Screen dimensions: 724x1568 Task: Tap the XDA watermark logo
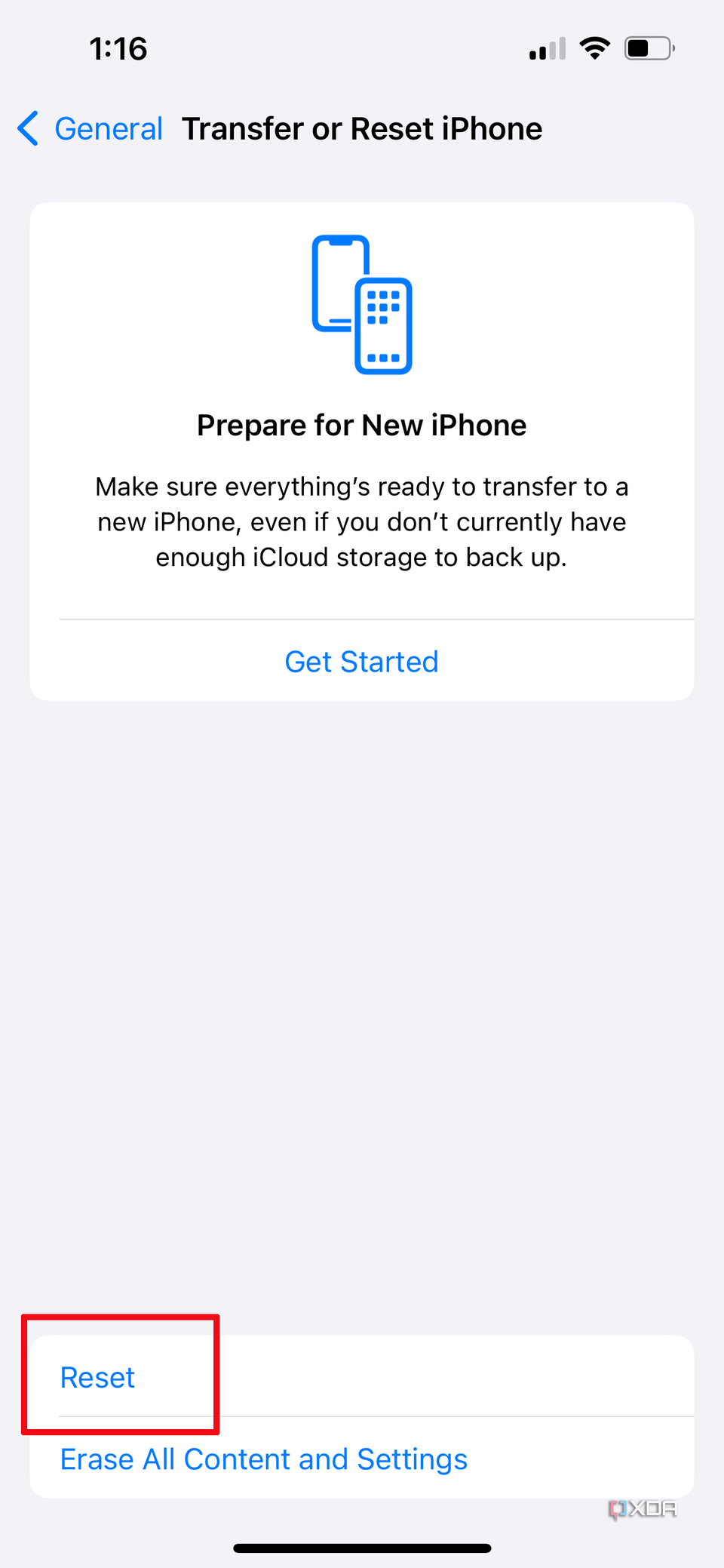(645, 1509)
